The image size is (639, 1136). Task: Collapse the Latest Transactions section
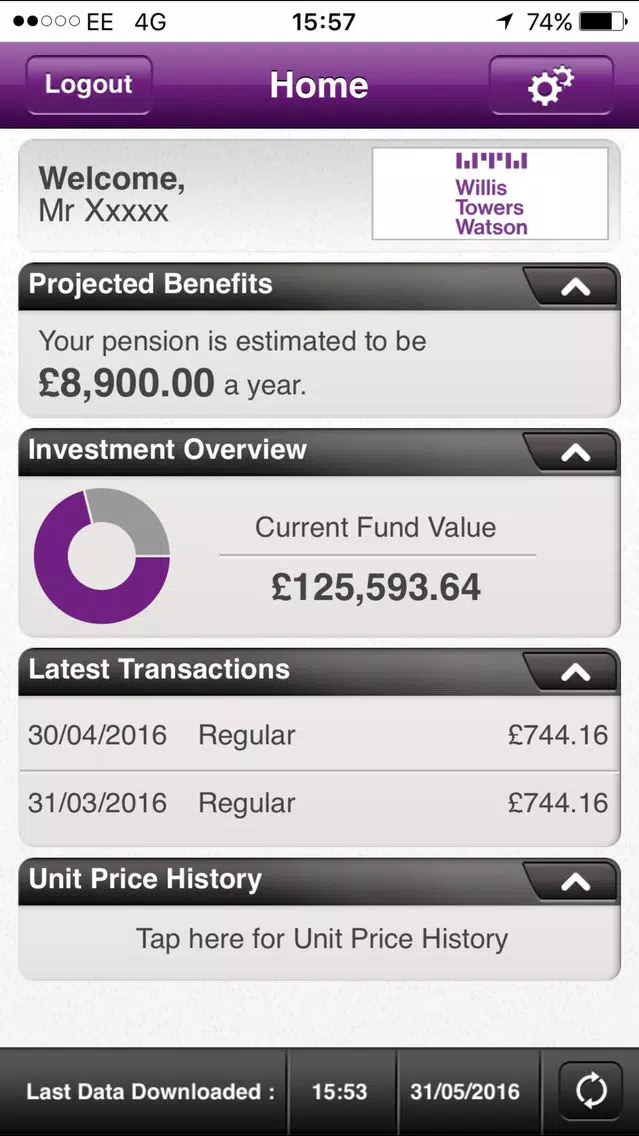click(x=570, y=672)
